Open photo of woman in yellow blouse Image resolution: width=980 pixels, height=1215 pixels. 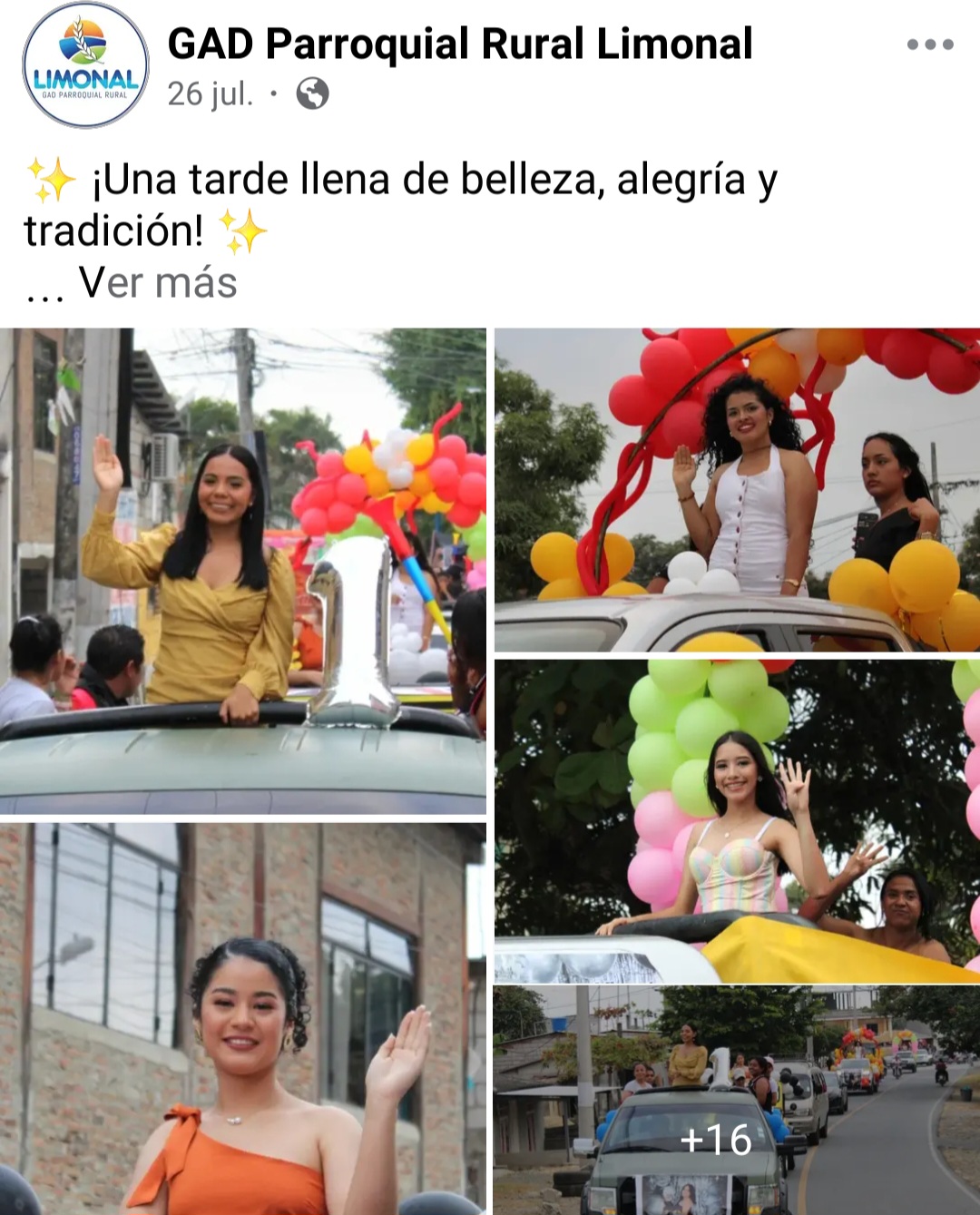242,571
